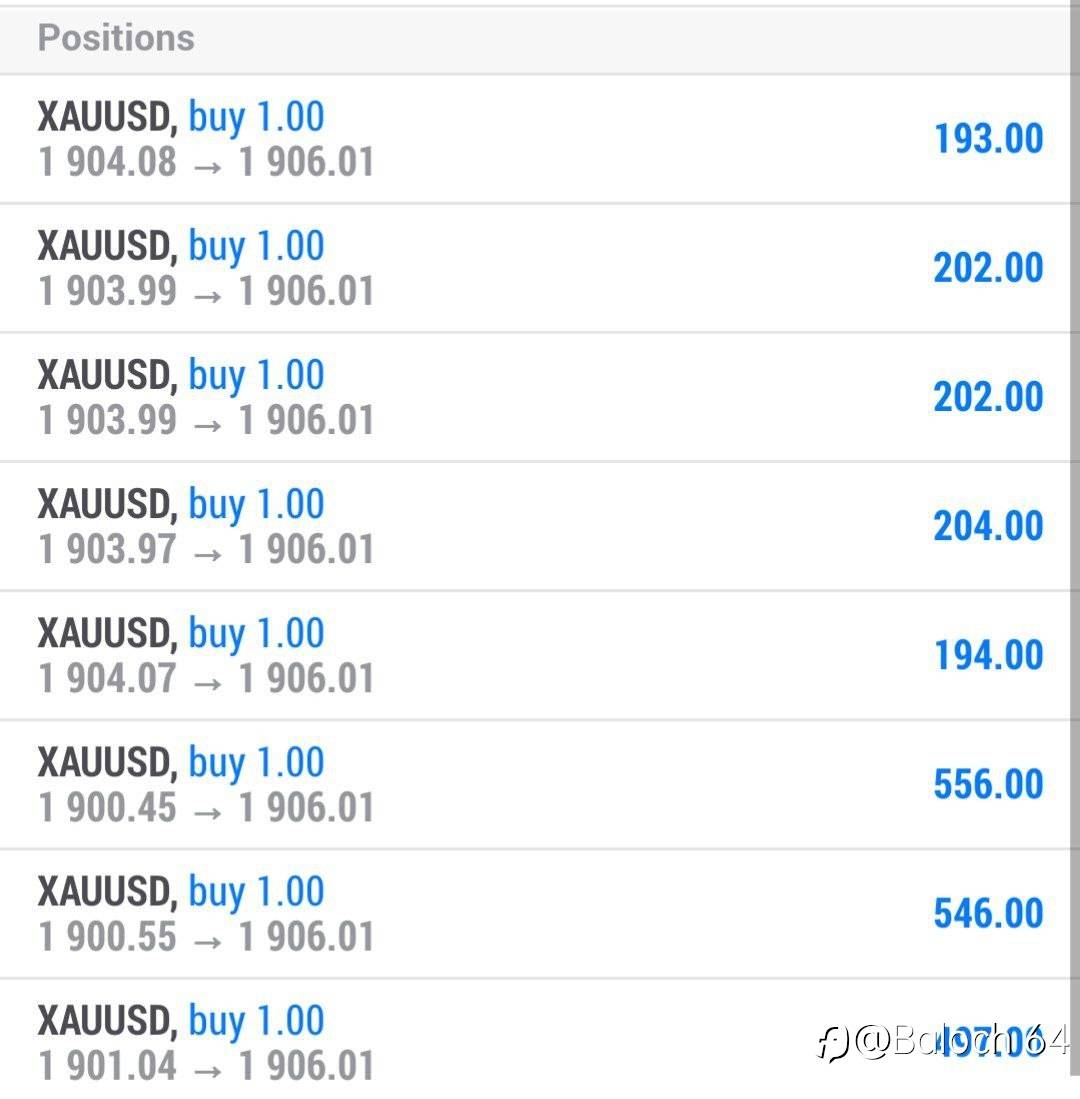Open the XAUUSD position bought at 1 904.08
Image resolution: width=1080 pixels, height=1099 pixels.
coord(535,139)
